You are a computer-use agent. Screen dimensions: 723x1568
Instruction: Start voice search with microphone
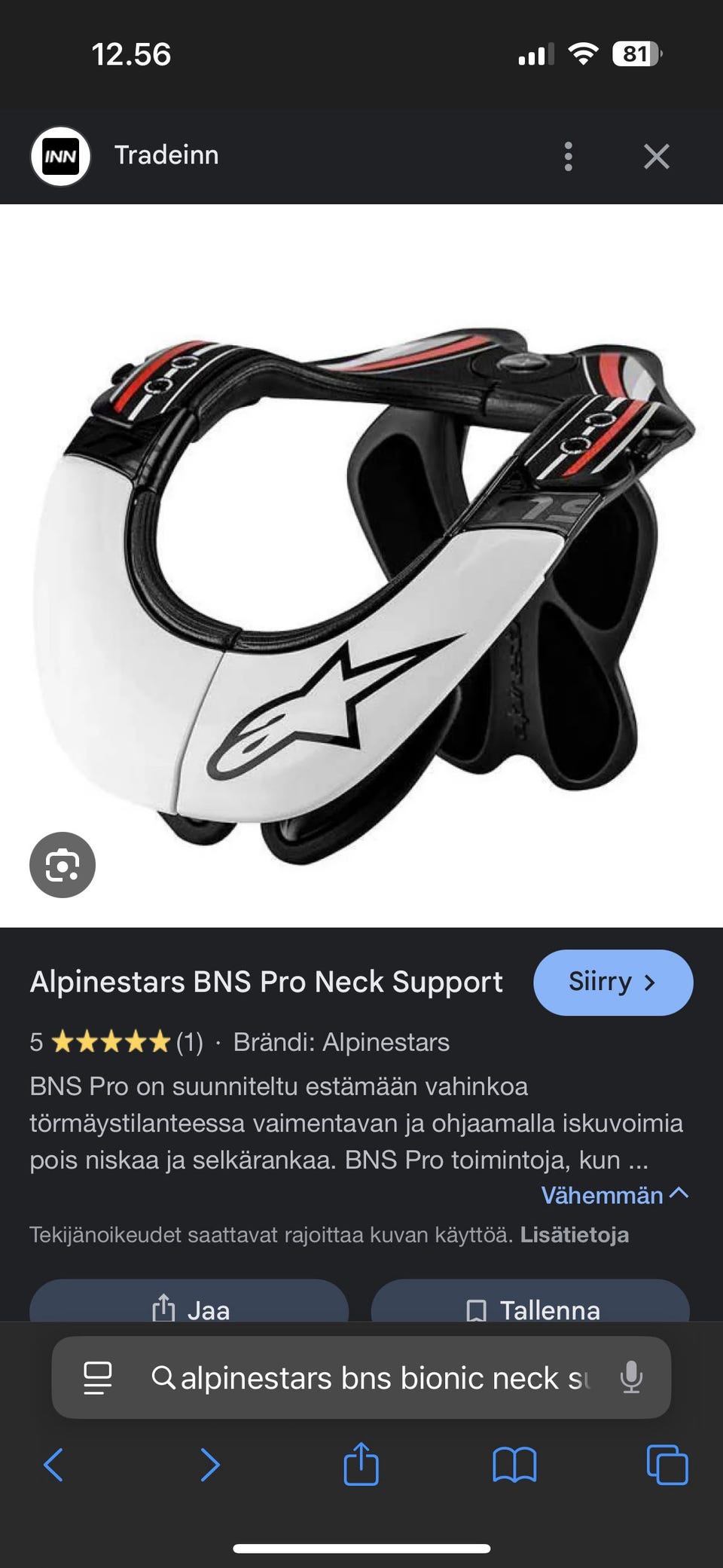631,1378
